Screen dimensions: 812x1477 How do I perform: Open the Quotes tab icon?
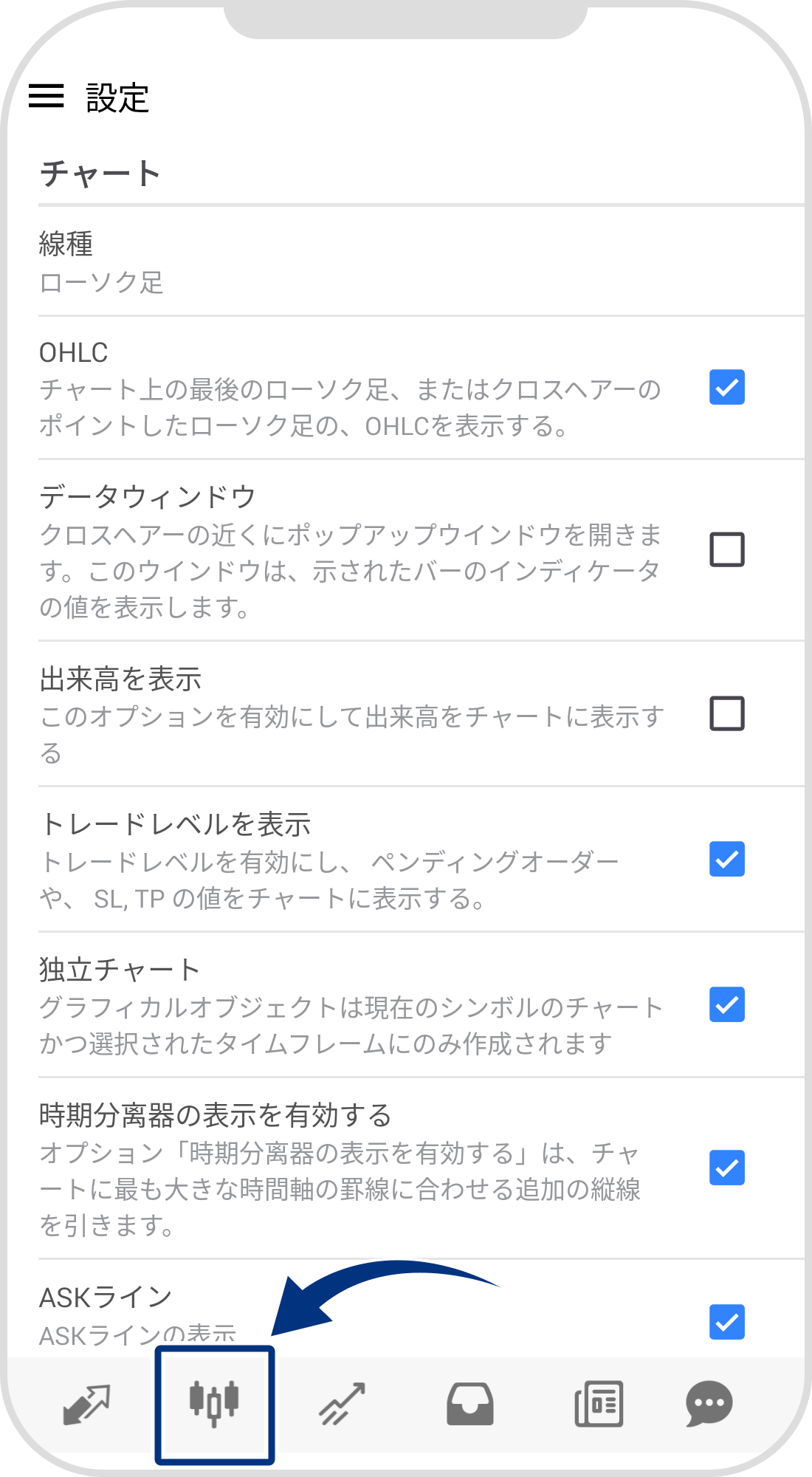coord(85,1403)
